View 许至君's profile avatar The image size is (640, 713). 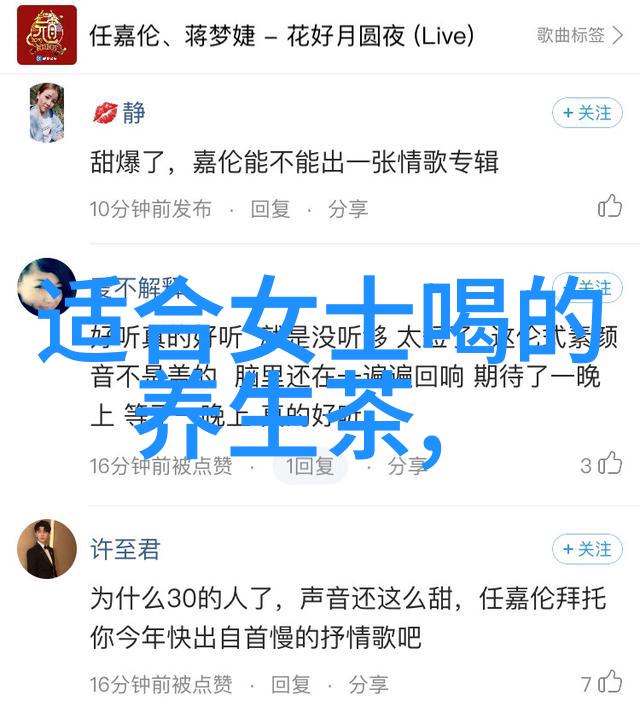[46, 549]
